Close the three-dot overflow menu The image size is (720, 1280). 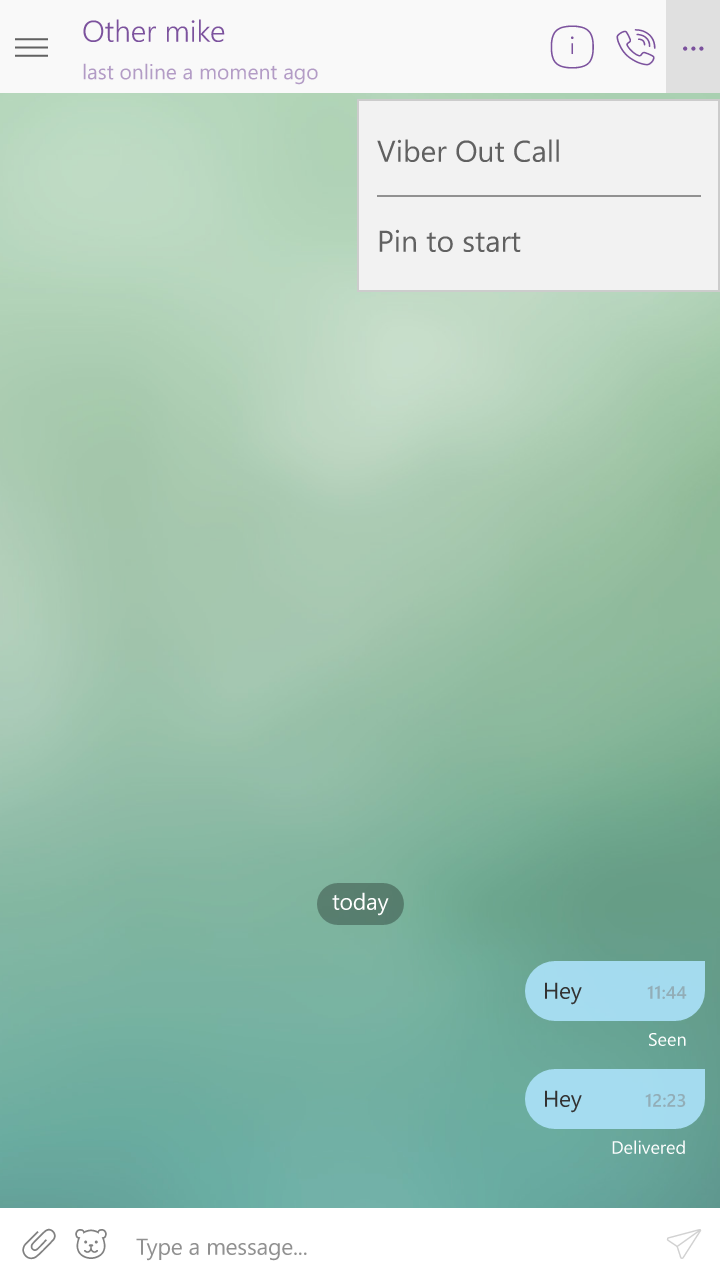click(x=693, y=47)
